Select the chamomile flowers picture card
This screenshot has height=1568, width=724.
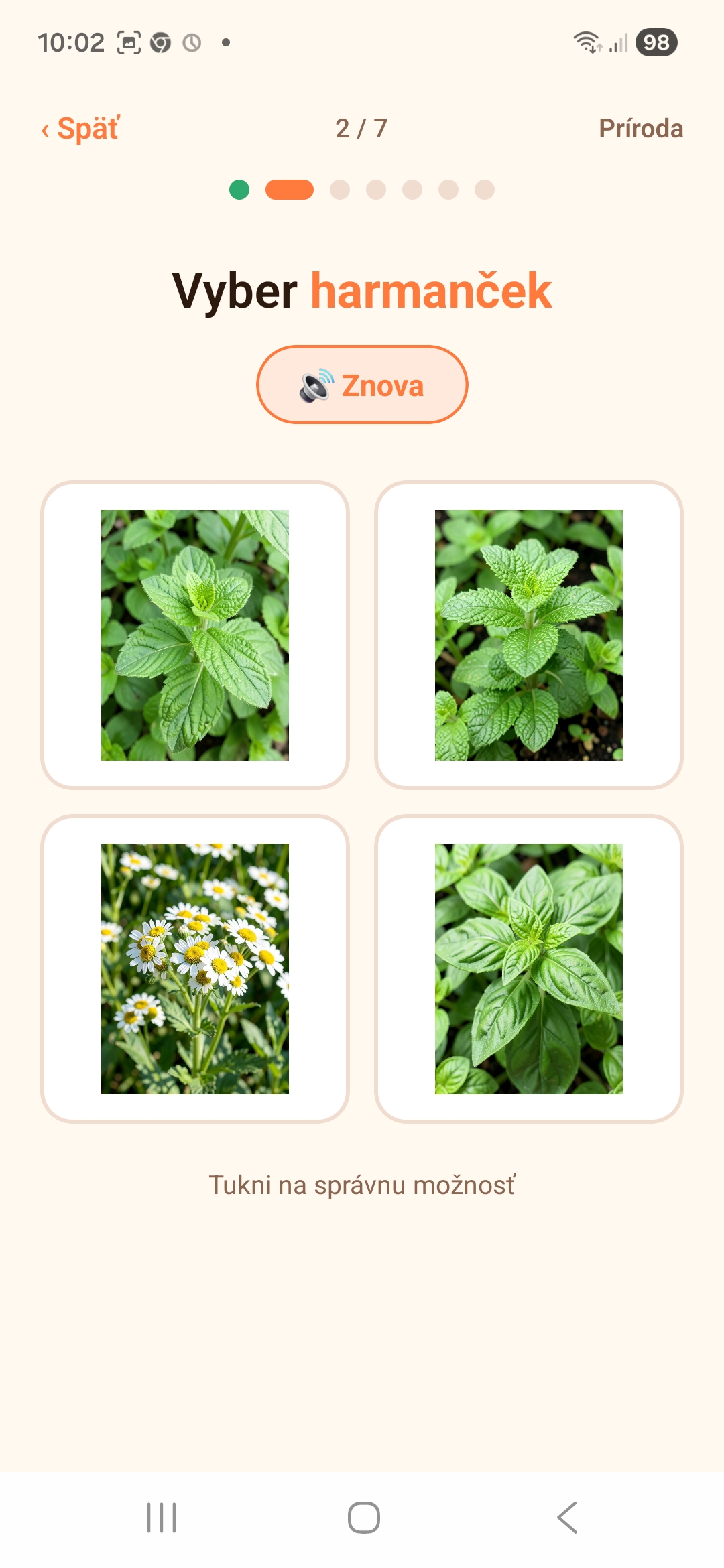click(195, 969)
